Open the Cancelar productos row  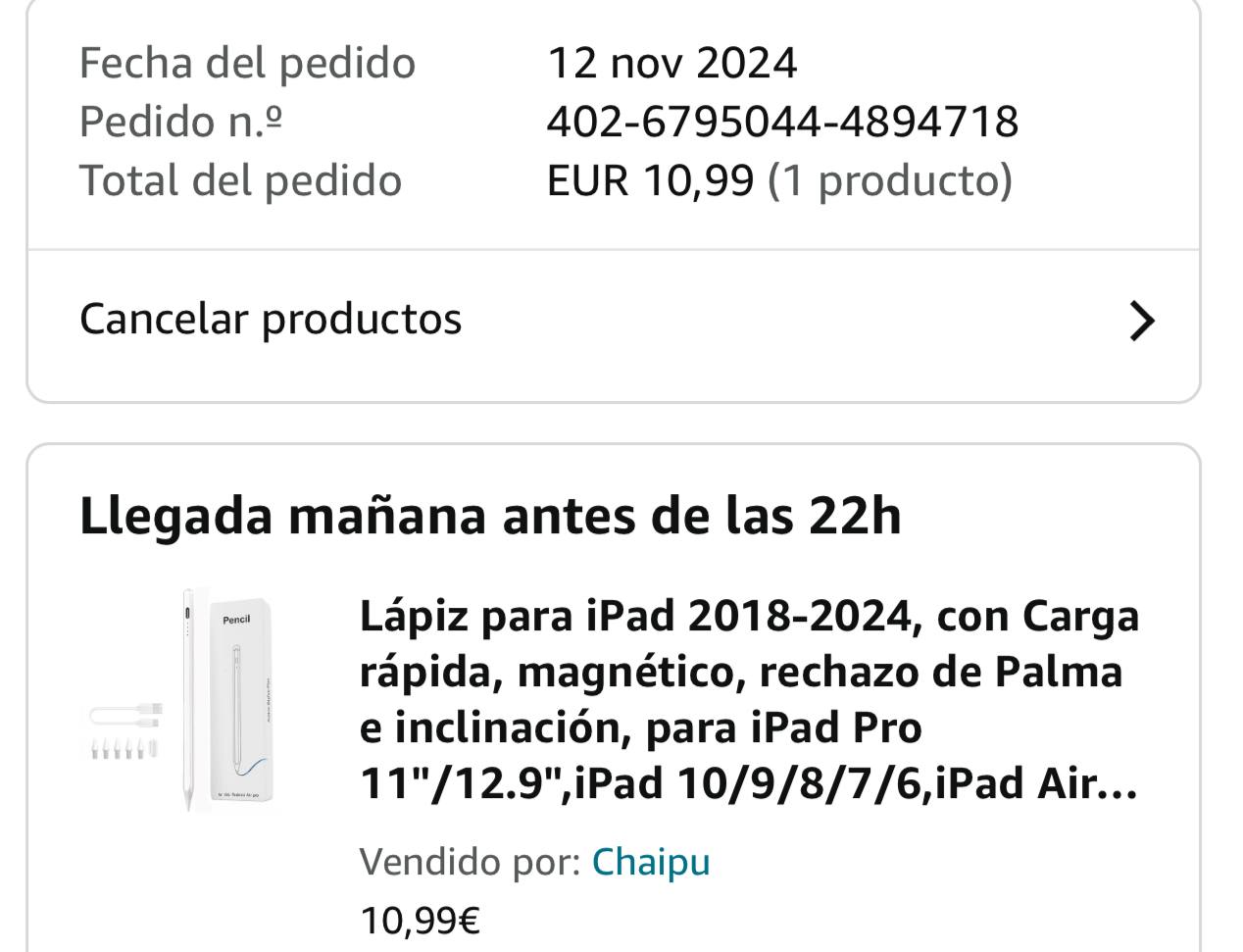614,321
